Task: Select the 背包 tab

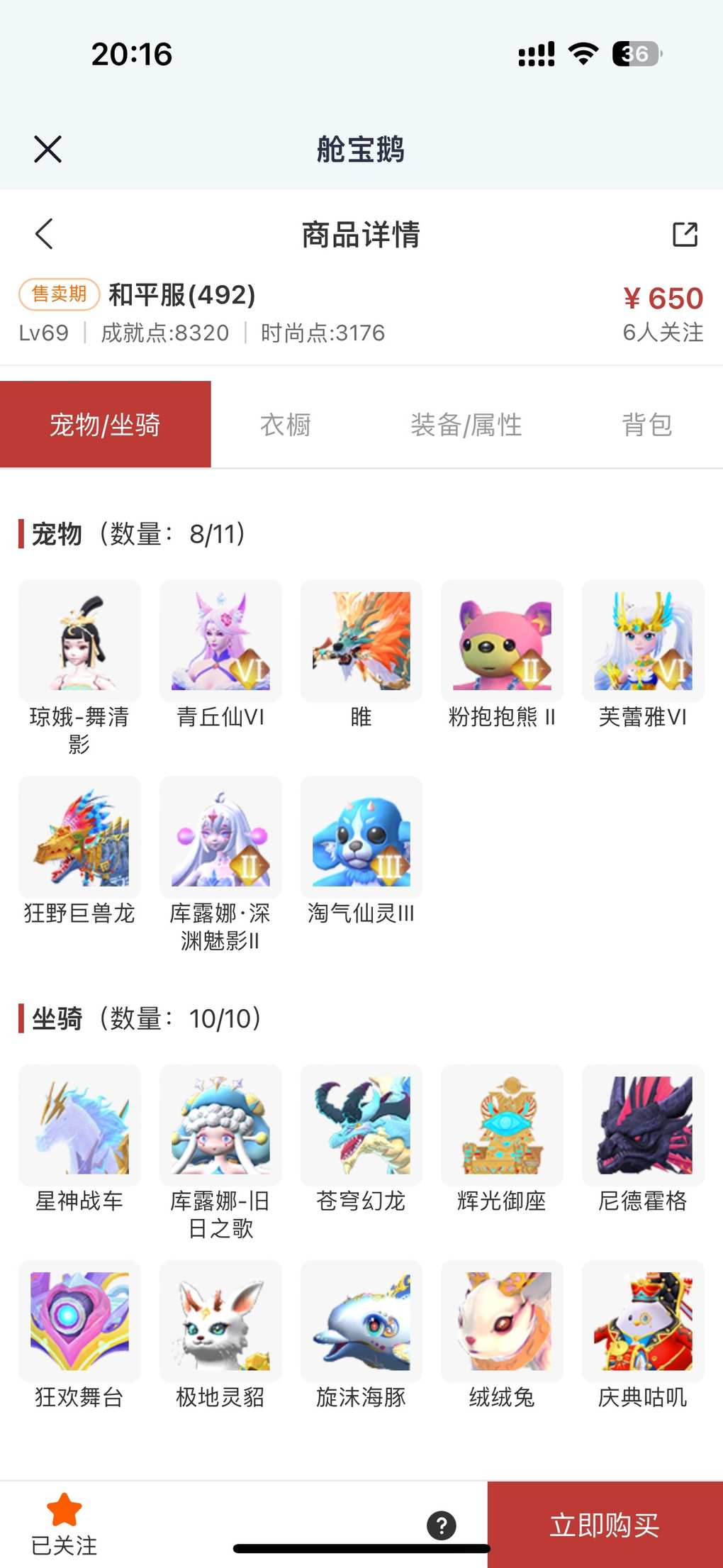Action: point(646,425)
